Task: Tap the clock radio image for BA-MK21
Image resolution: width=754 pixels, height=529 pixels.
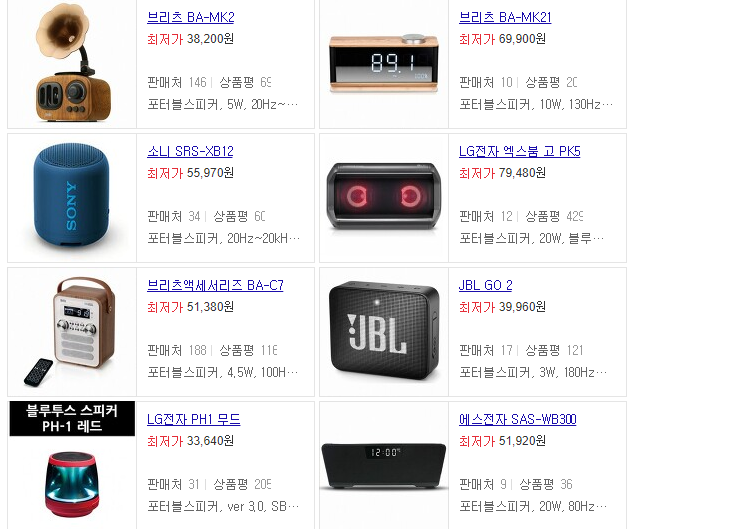Action: 384,63
